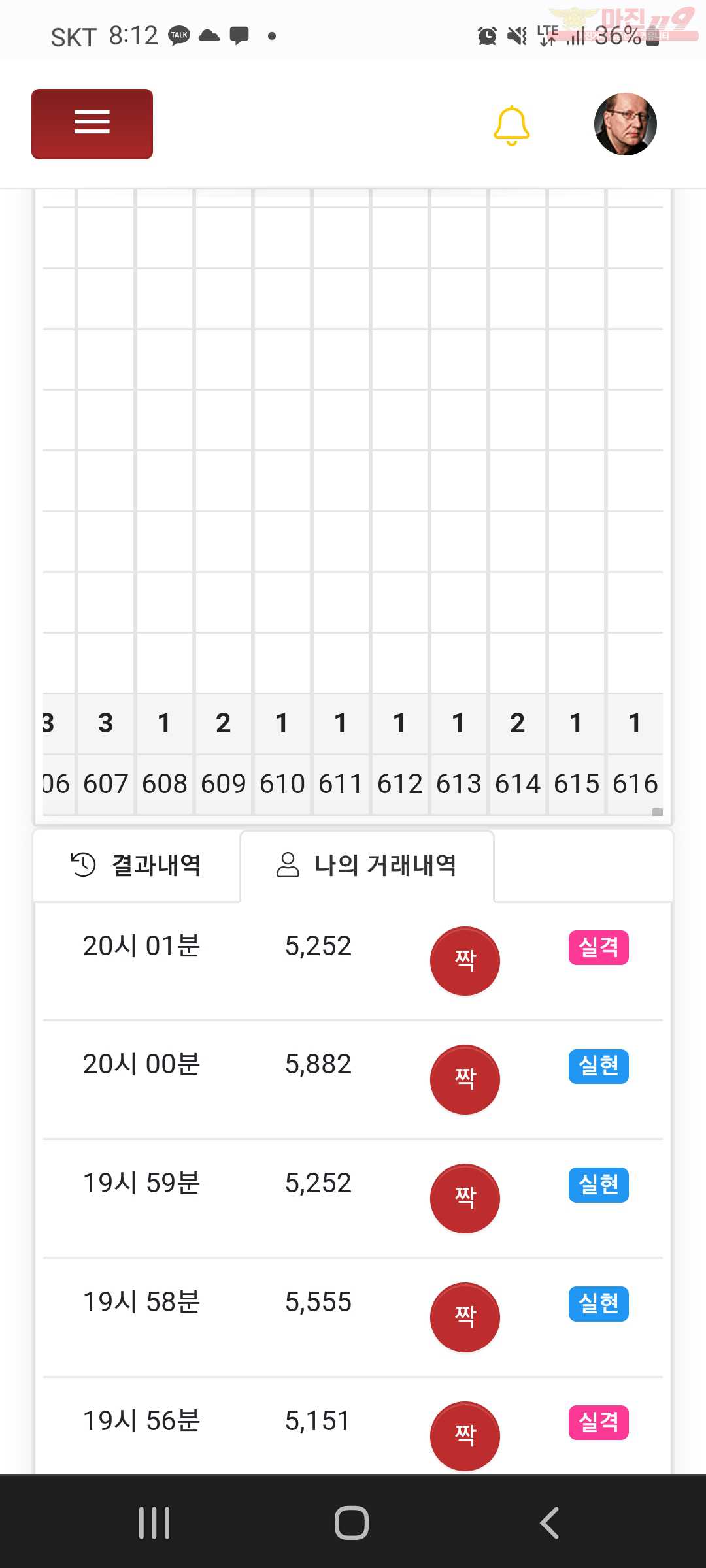Image resolution: width=706 pixels, height=1568 pixels.
Task: Open recent apps from navigation bar
Action: [154, 1523]
